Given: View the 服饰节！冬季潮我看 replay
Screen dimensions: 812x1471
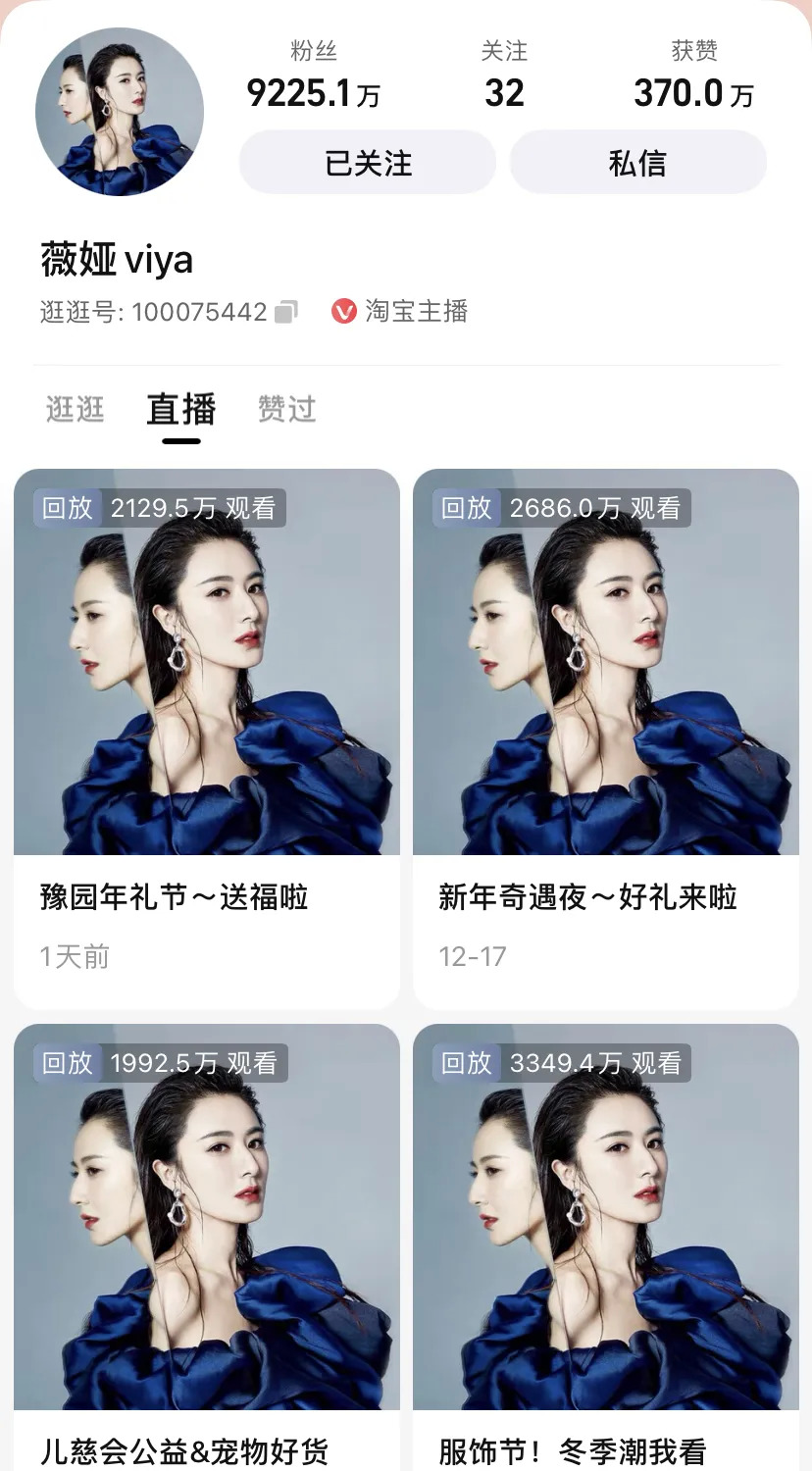Looking at the screenshot, I should point(606,1245).
